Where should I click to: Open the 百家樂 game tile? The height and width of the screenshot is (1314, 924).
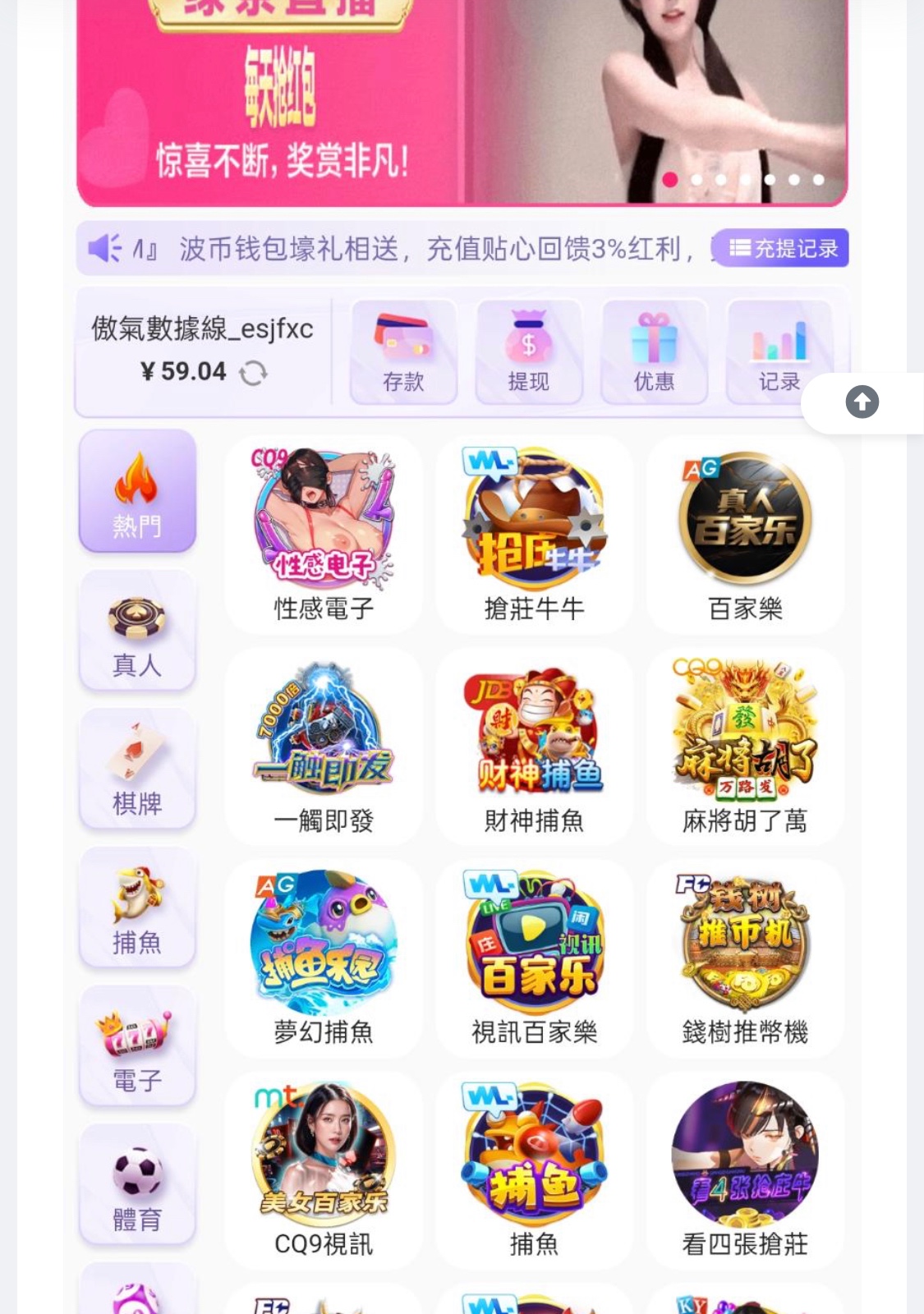tap(745, 535)
